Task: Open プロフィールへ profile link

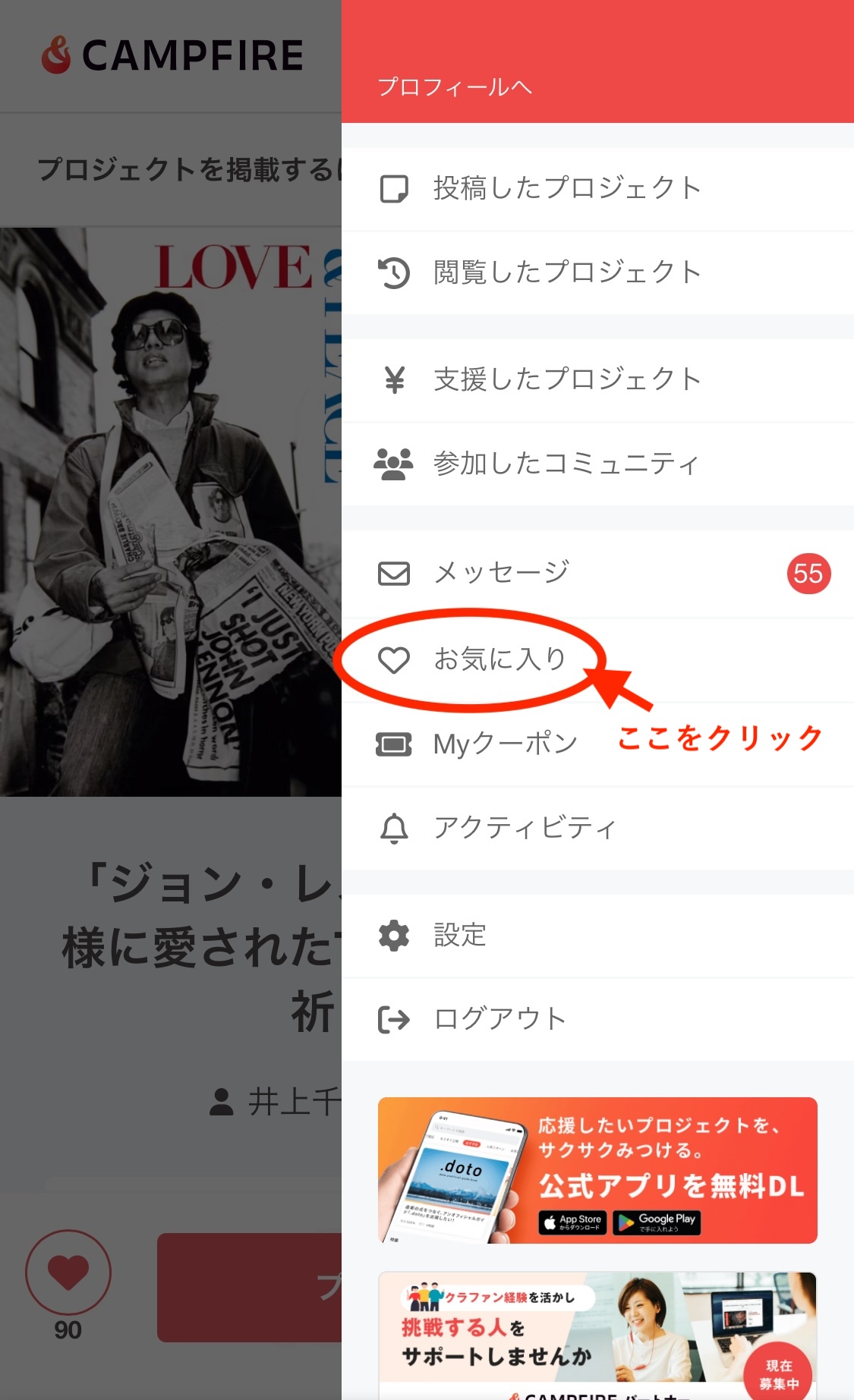Action: (x=455, y=87)
